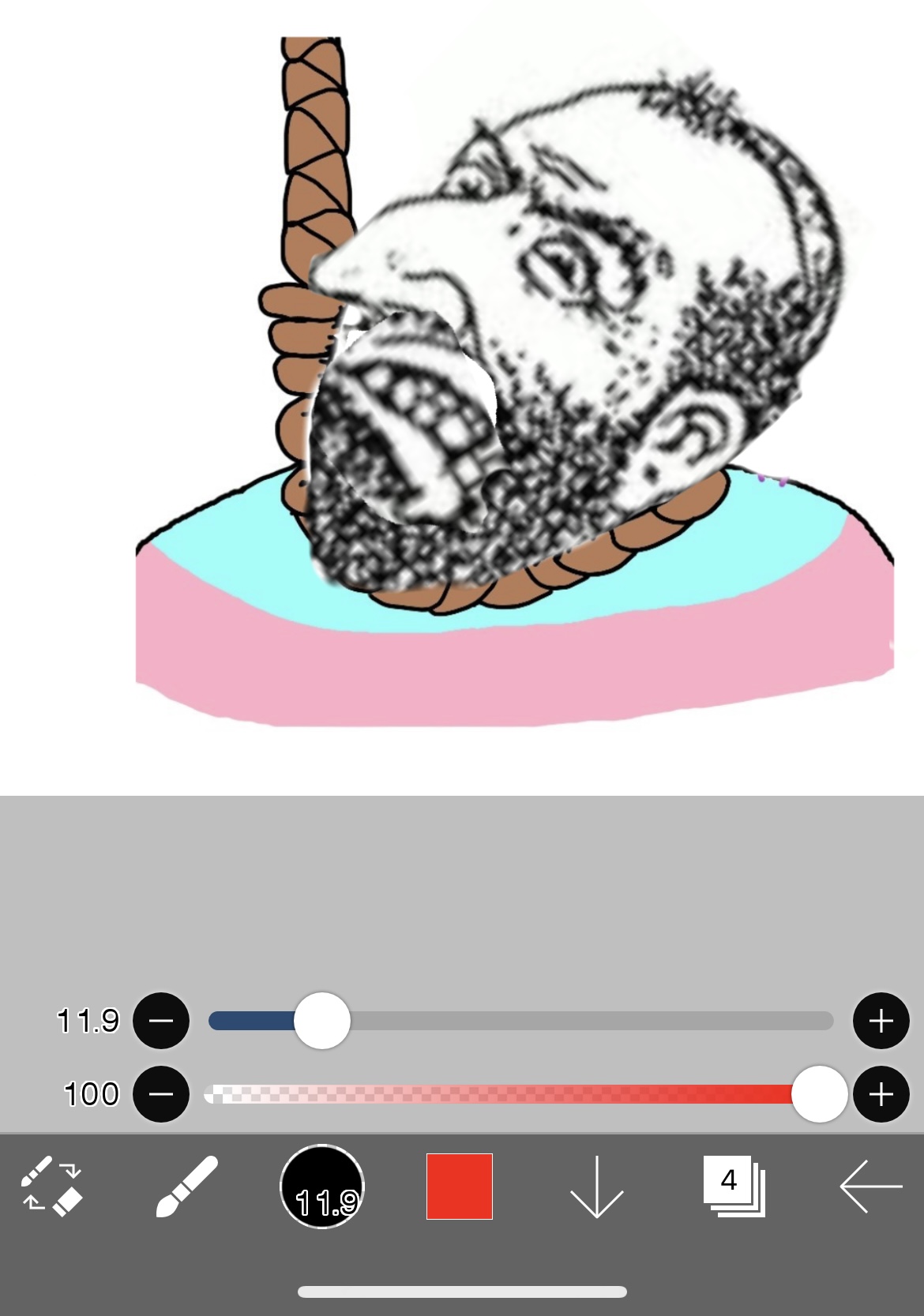Open the layers panel showing 4
The width and height of the screenshot is (924, 1316).
(734, 1186)
